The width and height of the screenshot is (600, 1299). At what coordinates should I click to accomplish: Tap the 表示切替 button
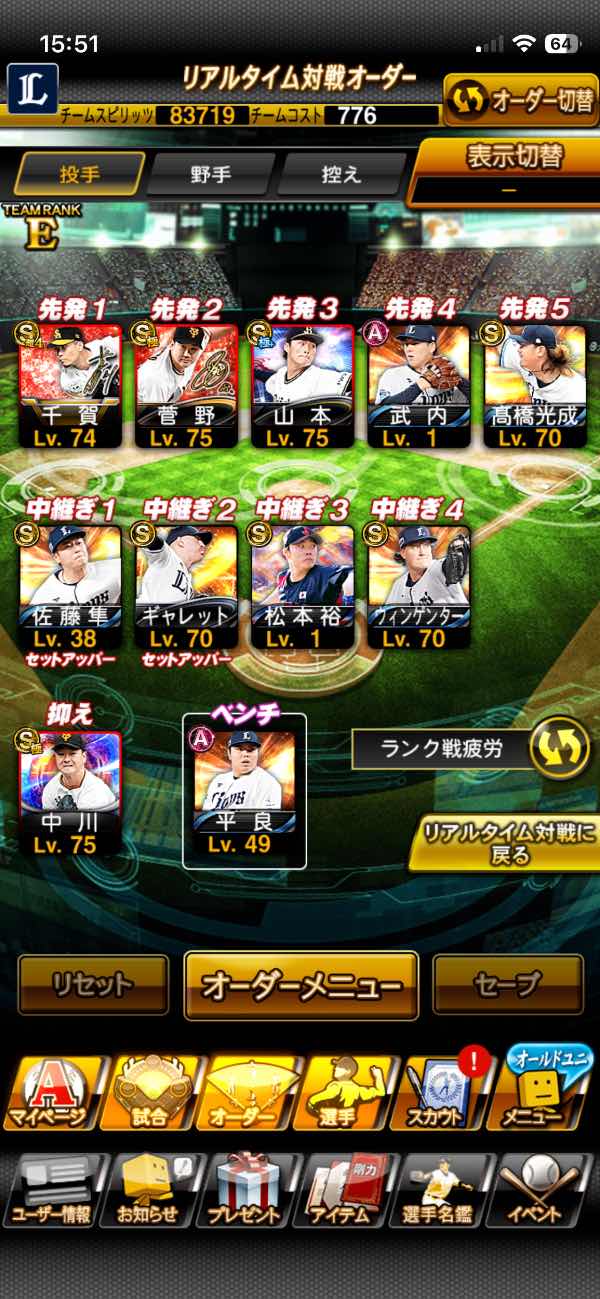[507, 168]
